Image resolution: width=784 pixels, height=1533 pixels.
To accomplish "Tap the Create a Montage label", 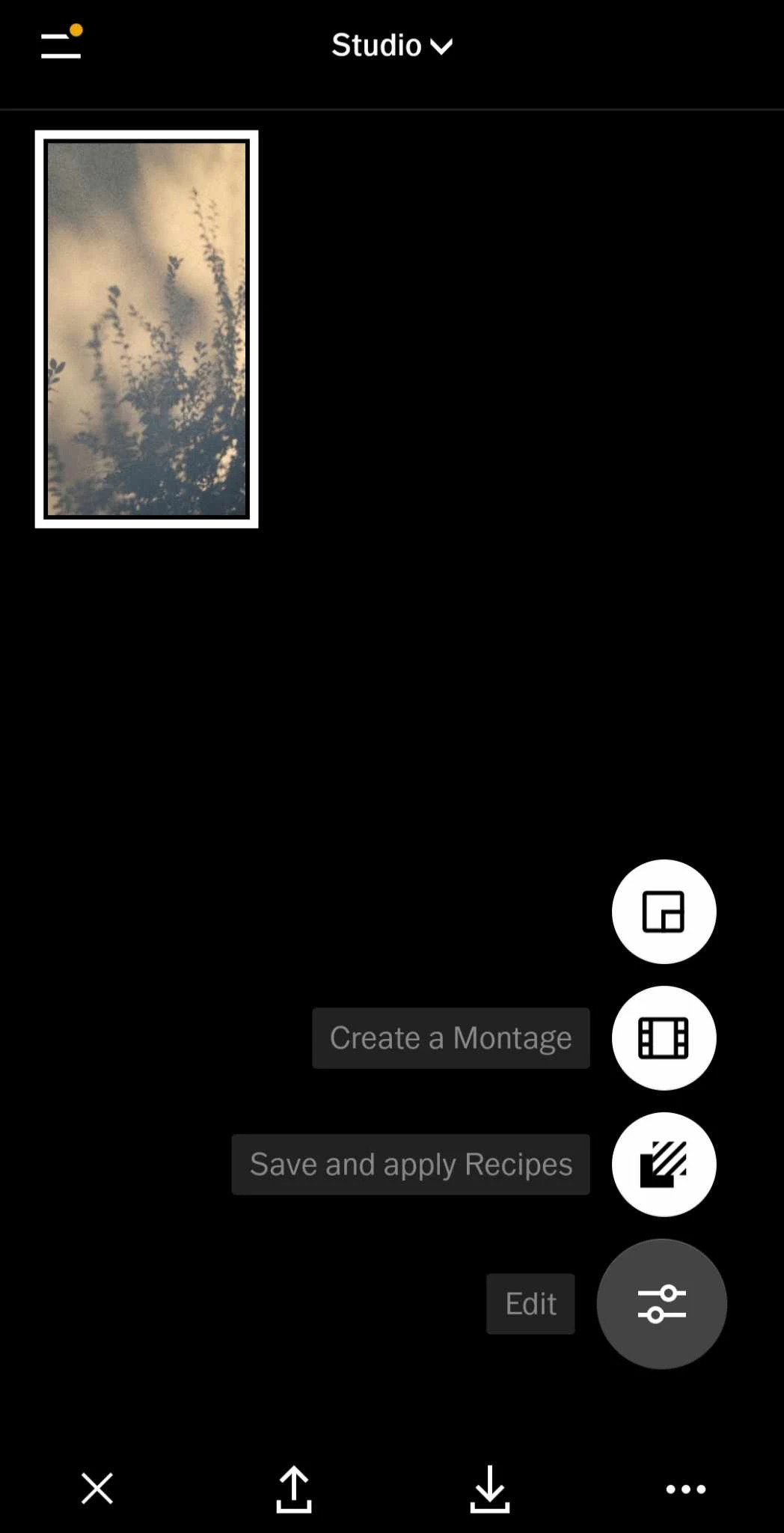I will tap(451, 1038).
